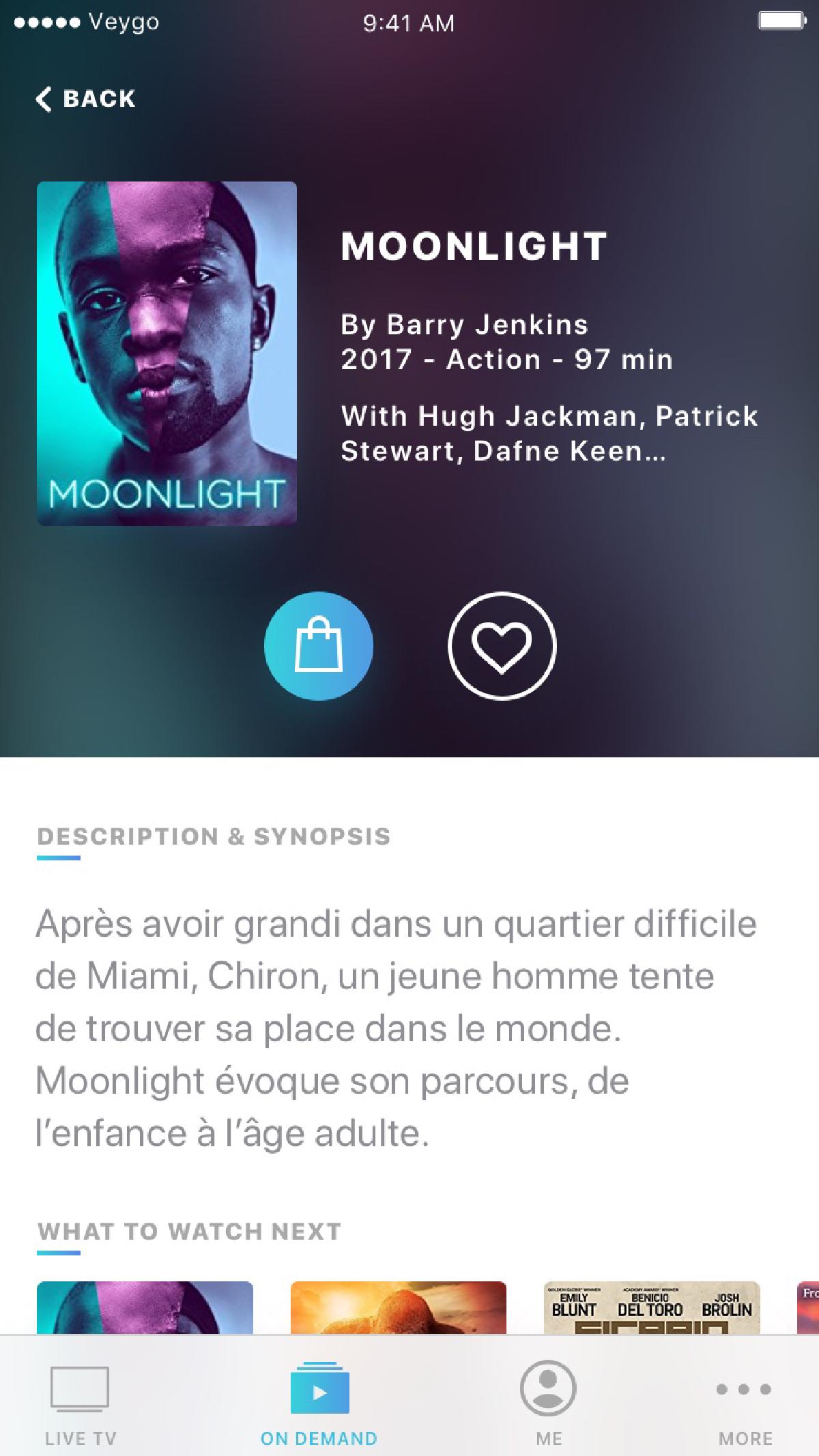Open the orange sunset movie suggestion
The image size is (819, 1456).
click(x=398, y=1307)
